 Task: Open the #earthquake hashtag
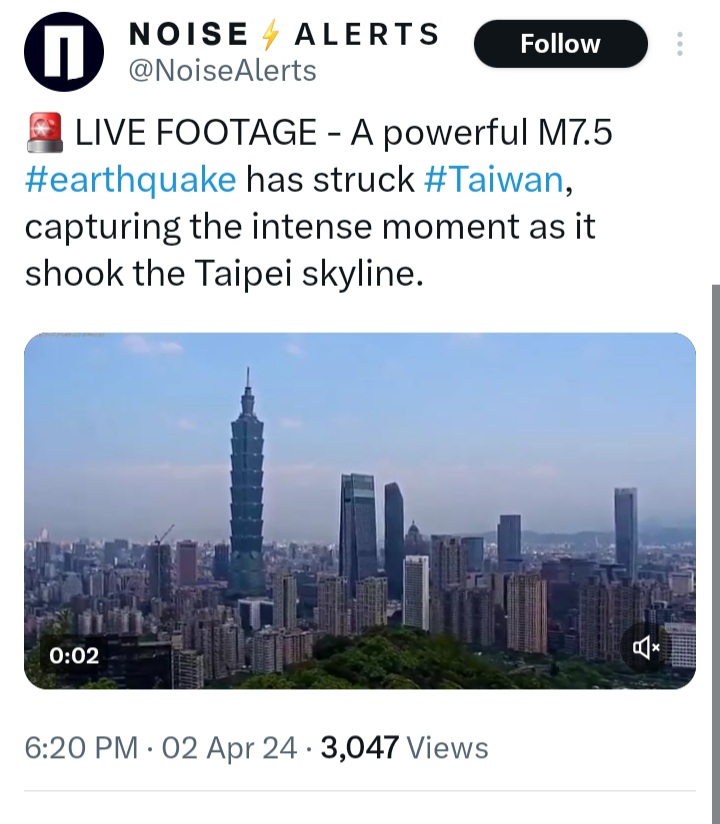[131, 179]
